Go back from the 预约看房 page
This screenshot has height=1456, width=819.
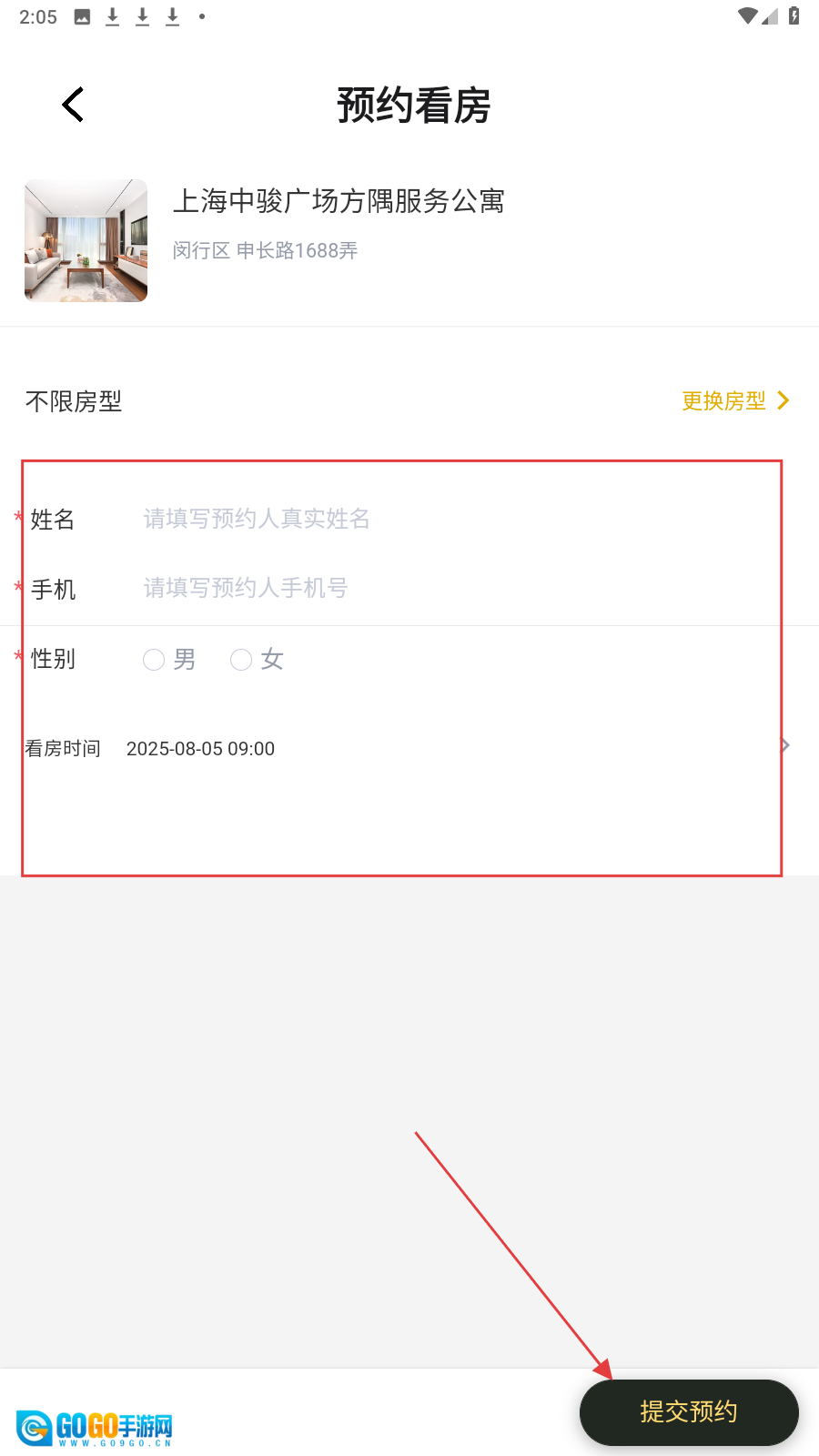coord(73,105)
